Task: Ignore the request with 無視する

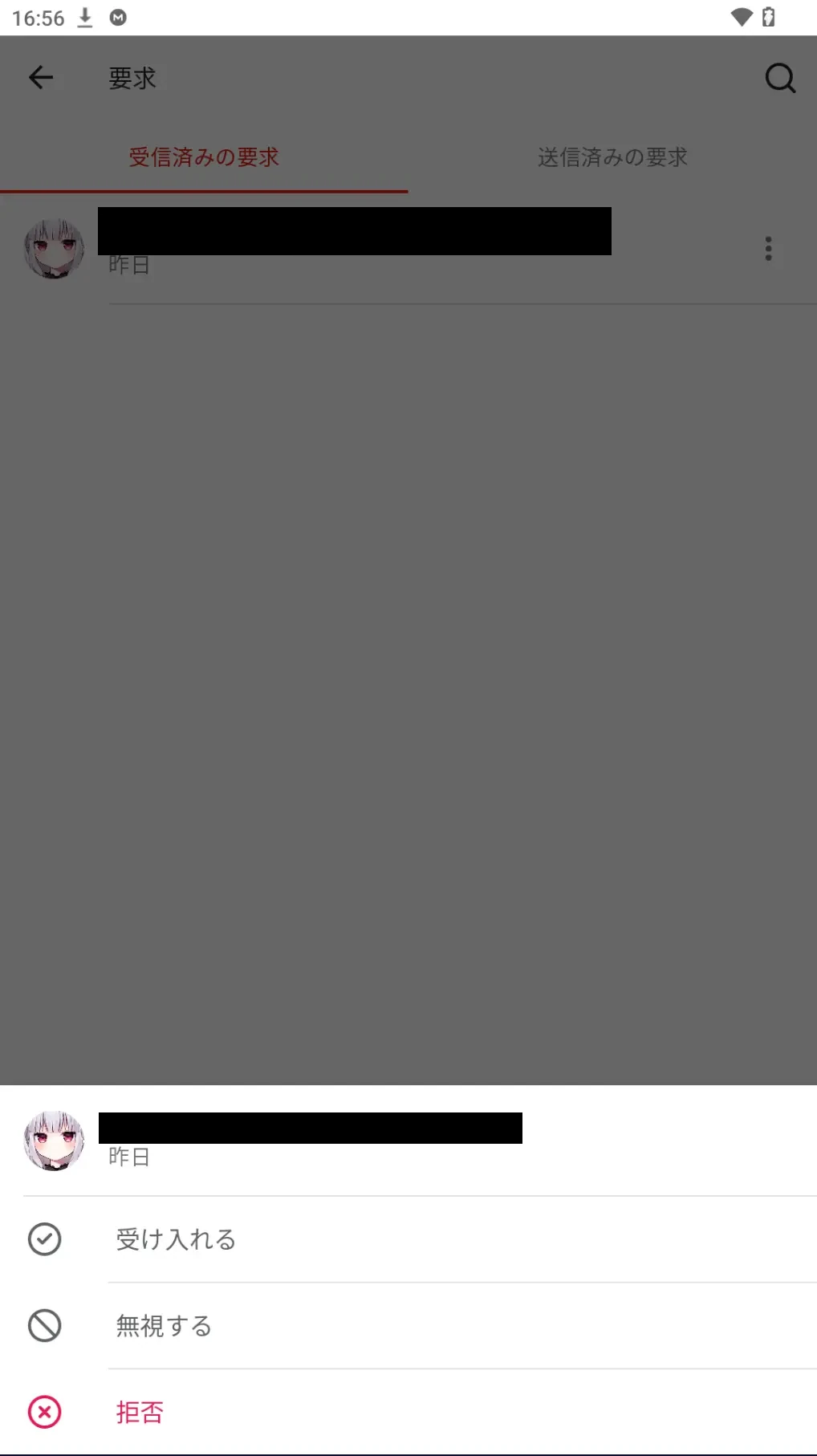Action: [x=164, y=1326]
